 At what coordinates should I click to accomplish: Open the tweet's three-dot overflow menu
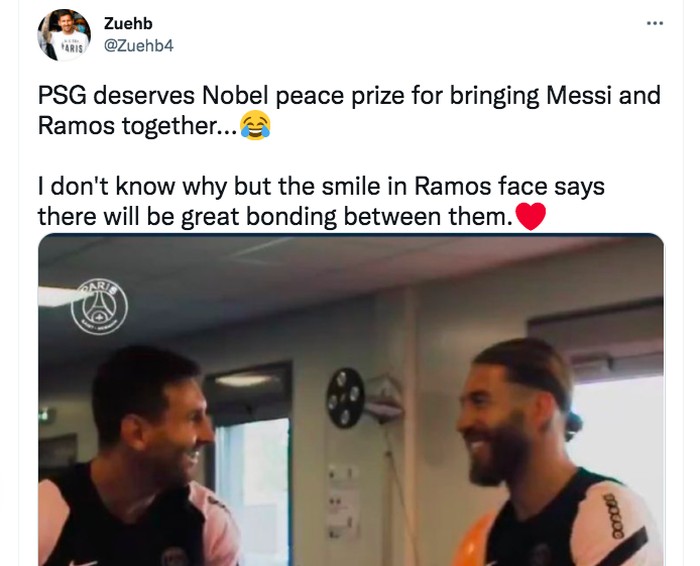click(x=654, y=23)
